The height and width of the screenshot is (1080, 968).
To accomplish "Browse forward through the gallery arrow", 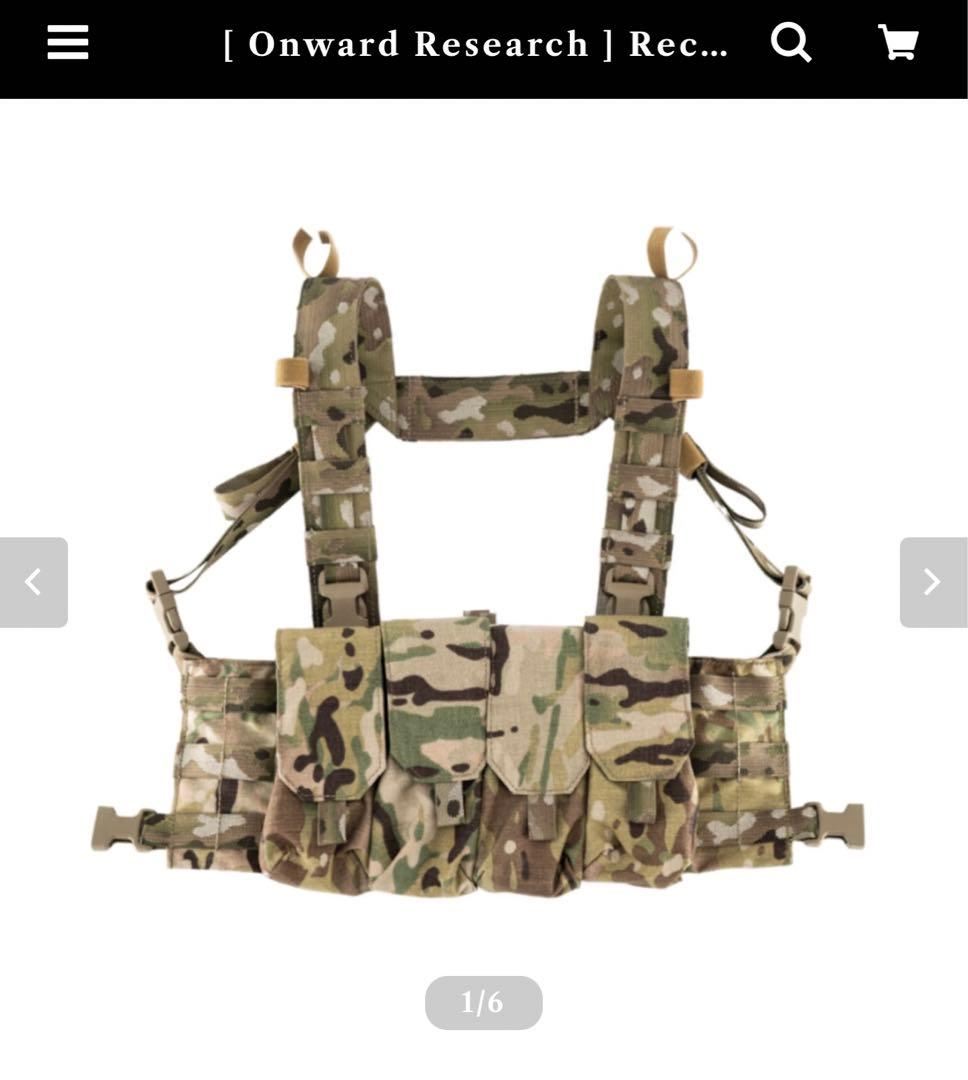I will [932, 580].
